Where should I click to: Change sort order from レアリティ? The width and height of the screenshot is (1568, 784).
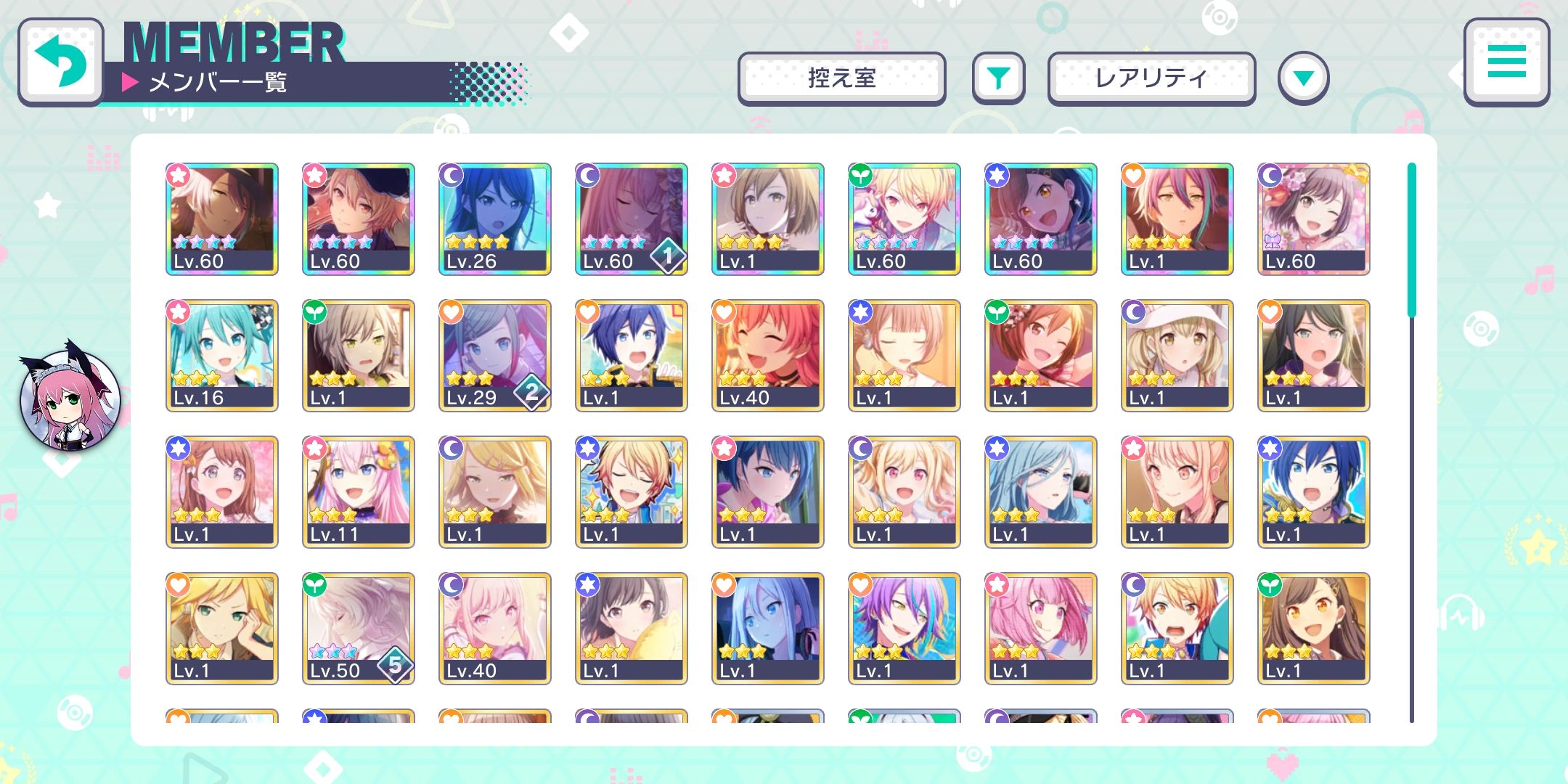[x=1151, y=78]
